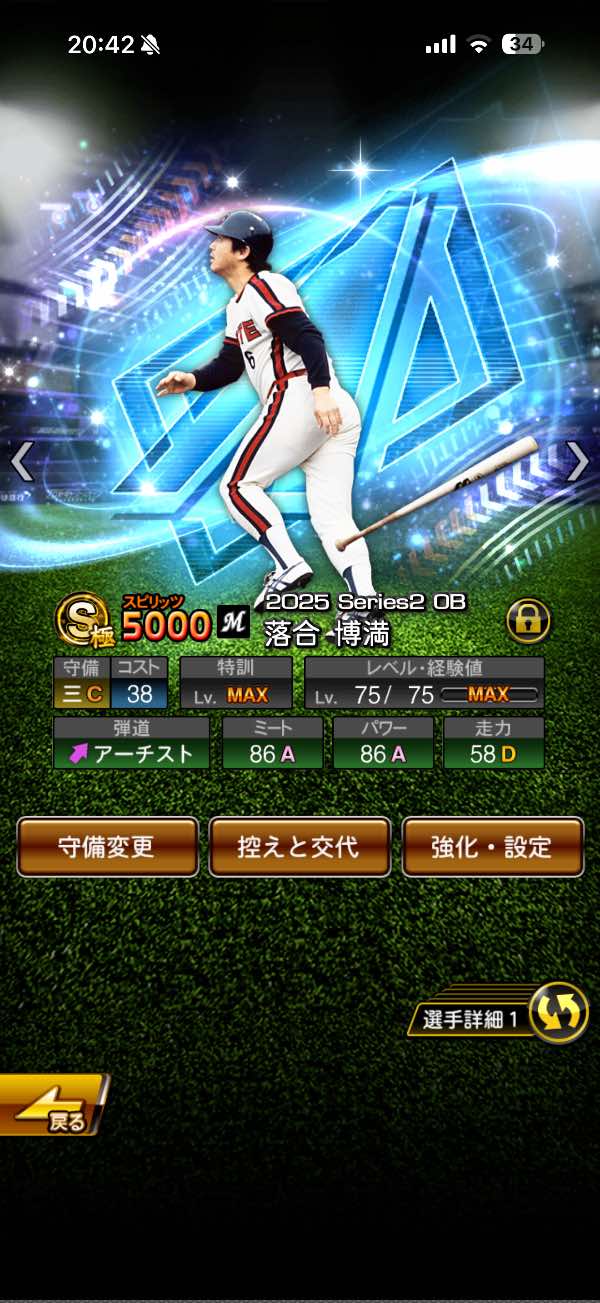Tap the 守備変更 button
Screen dimensions: 600x1303
[107, 847]
